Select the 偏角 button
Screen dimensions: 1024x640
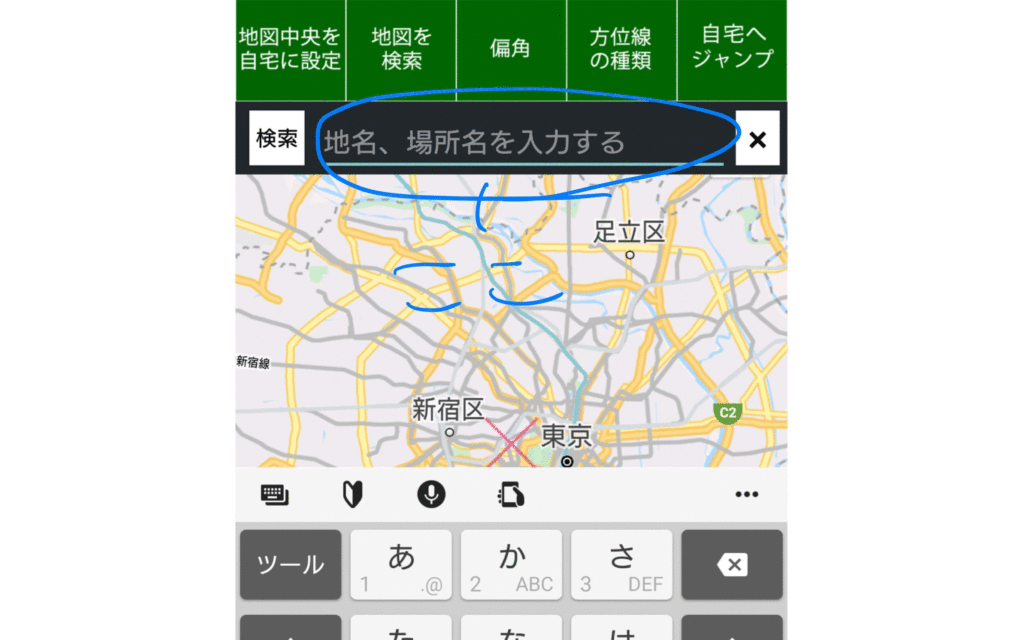tap(510, 49)
